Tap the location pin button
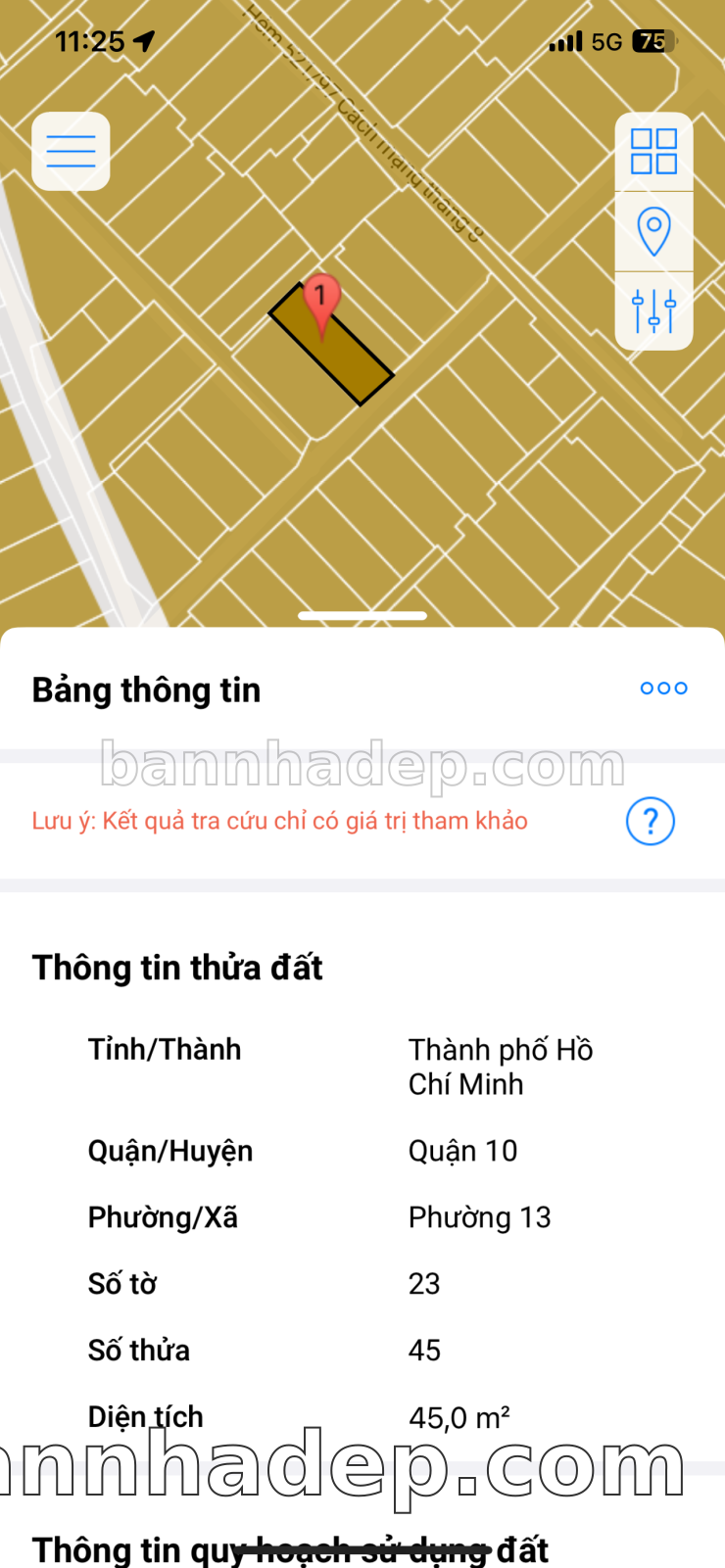 point(653,231)
